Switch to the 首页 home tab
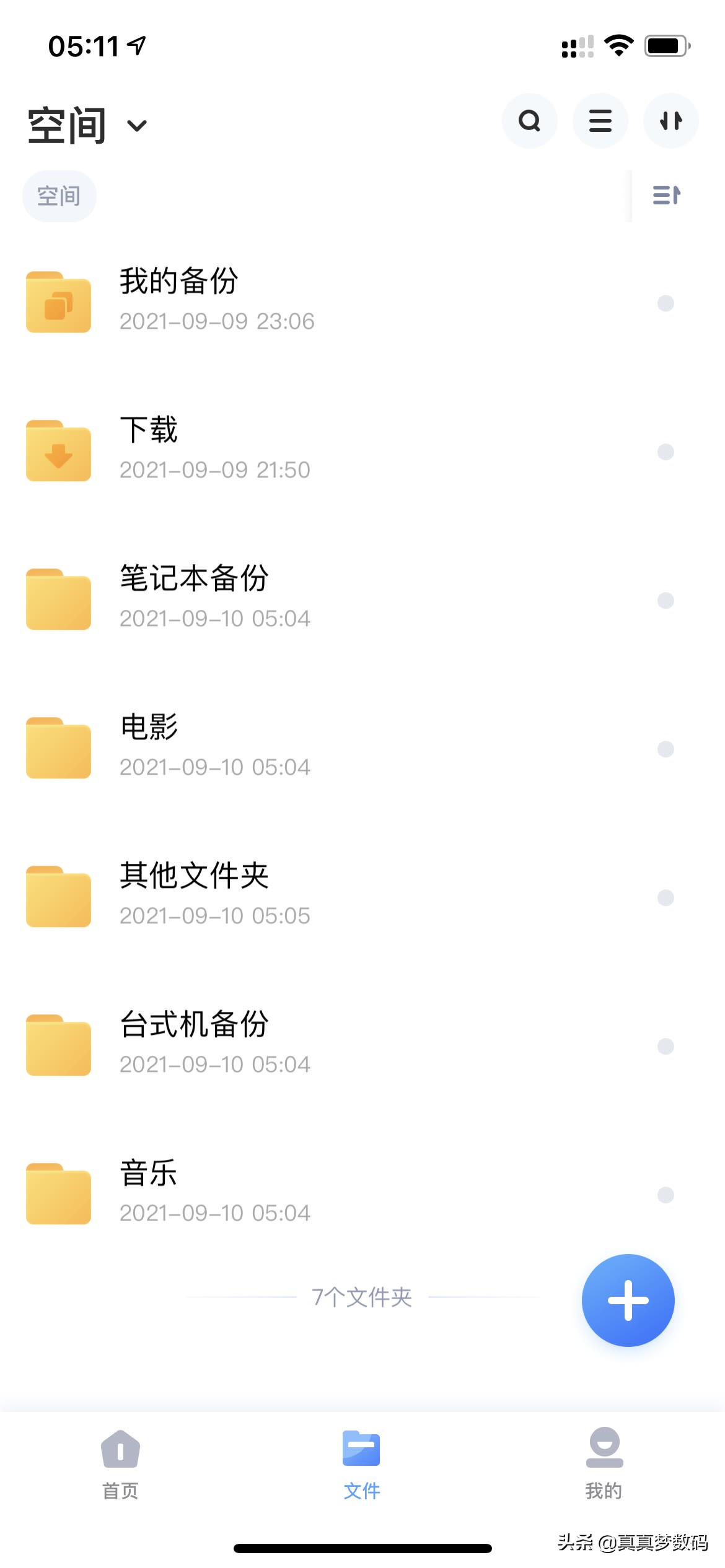Image resolution: width=725 pixels, height=1568 pixels. point(120,1461)
